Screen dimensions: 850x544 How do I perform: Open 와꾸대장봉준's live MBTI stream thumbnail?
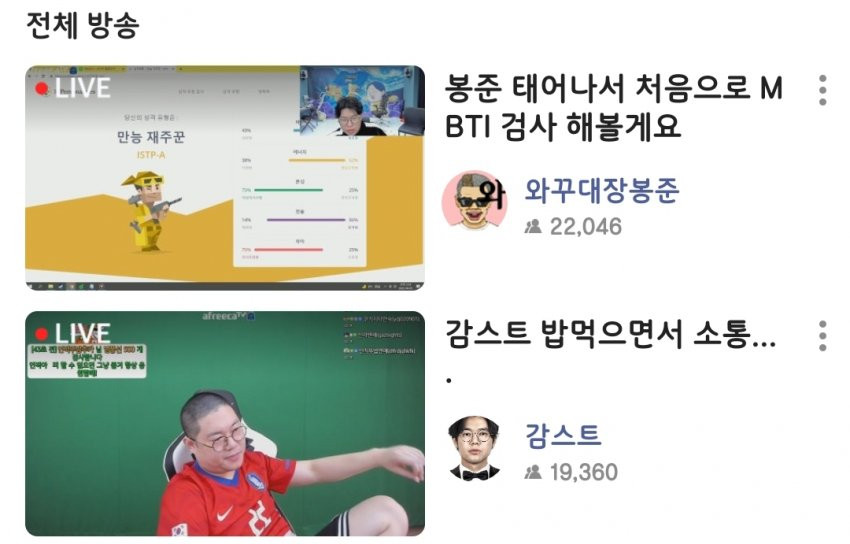tap(224, 178)
